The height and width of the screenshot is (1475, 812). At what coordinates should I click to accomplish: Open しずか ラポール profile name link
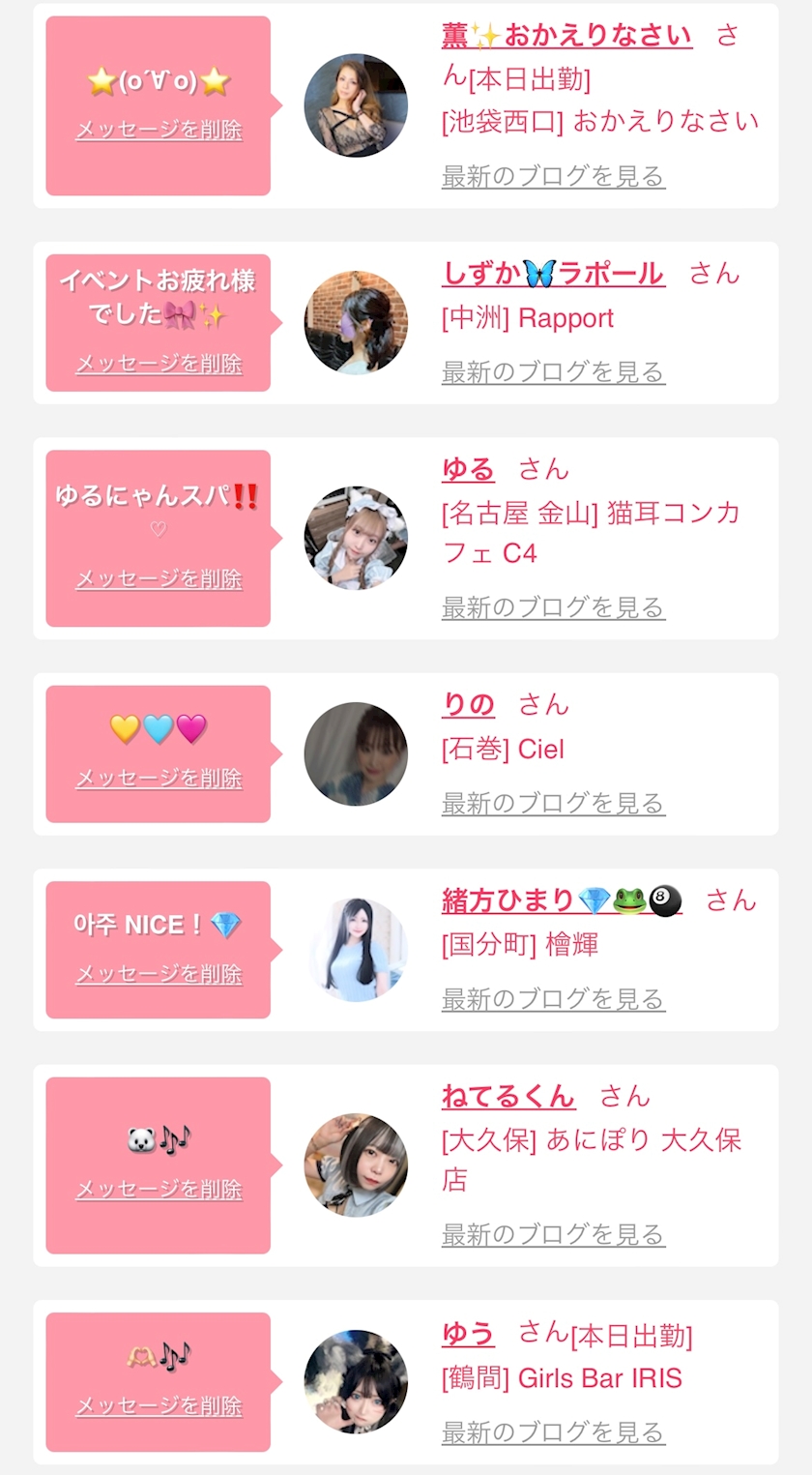(553, 274)
